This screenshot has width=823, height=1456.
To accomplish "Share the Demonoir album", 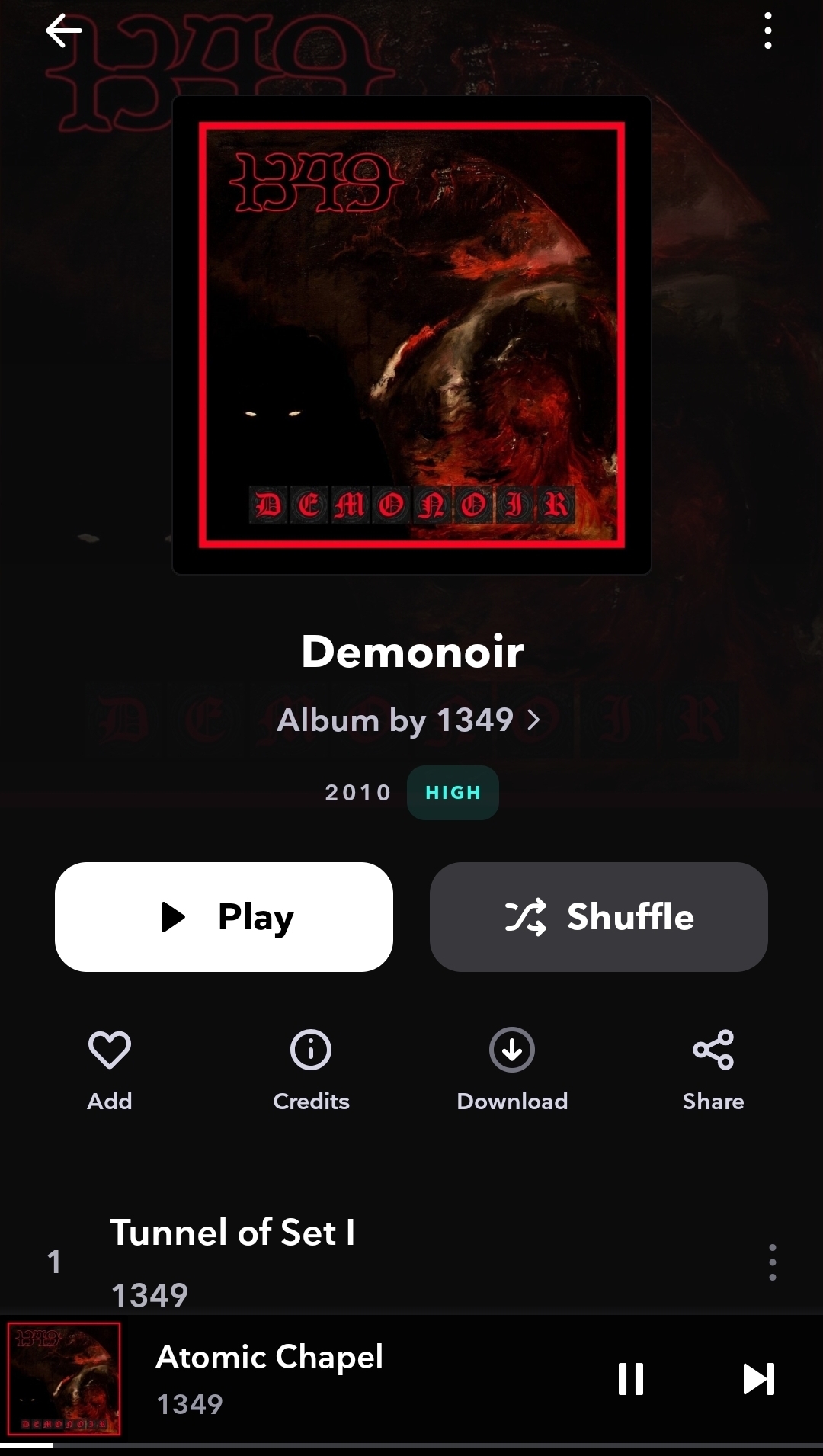I will pos(713,1067).
